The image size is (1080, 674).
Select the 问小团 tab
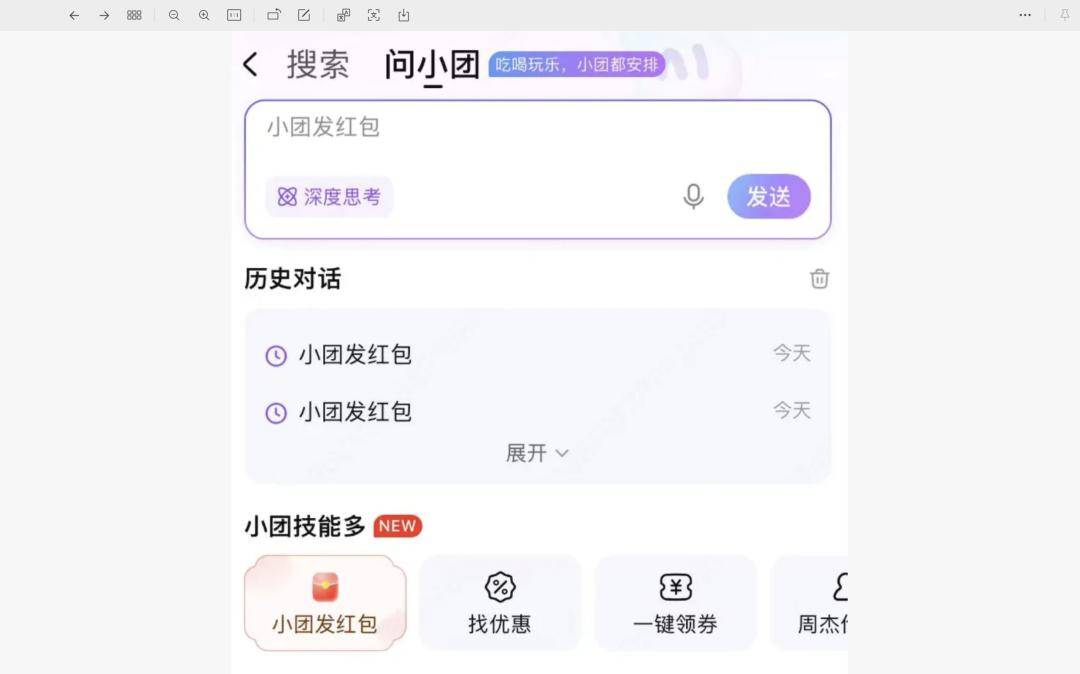click(x=432, y=65)
